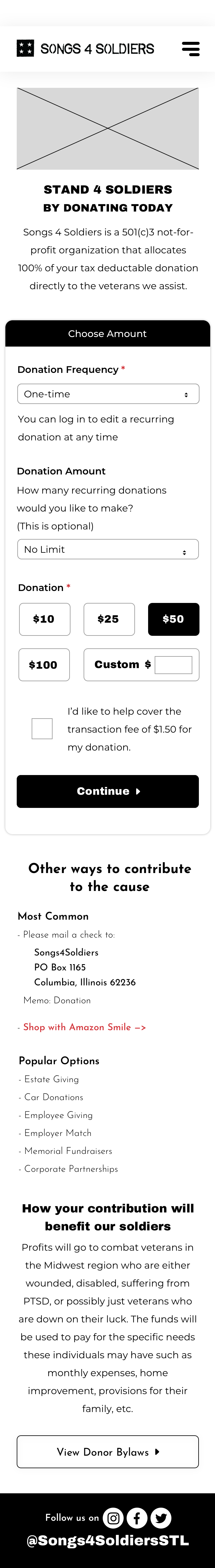Expand the Donation Frequency dropdown
The image size is (215, 1568).
(x=108, y=394)
